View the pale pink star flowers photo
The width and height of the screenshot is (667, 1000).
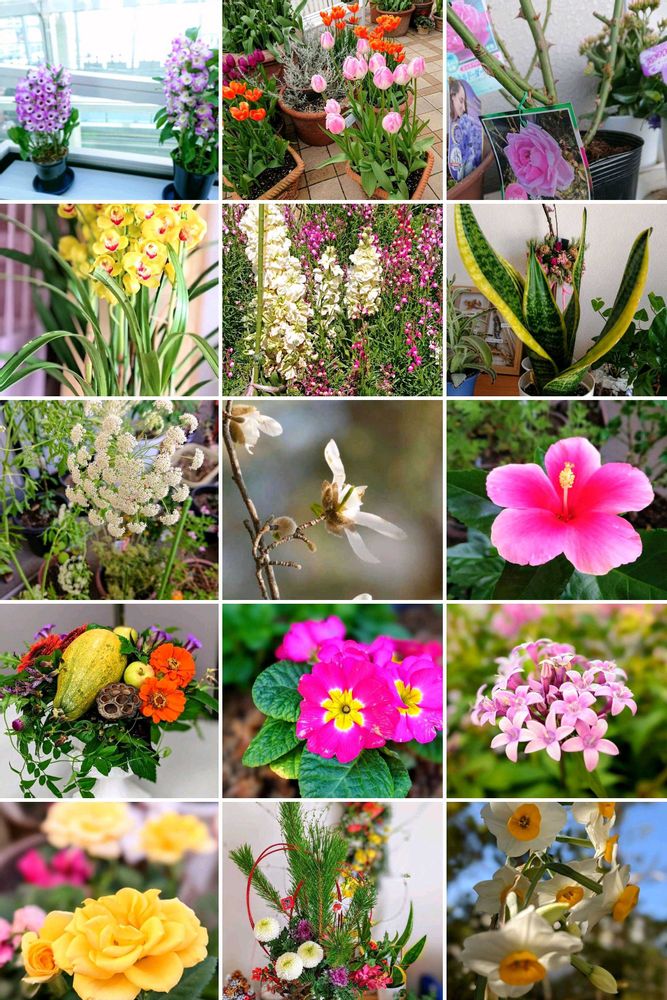point(557,701)
